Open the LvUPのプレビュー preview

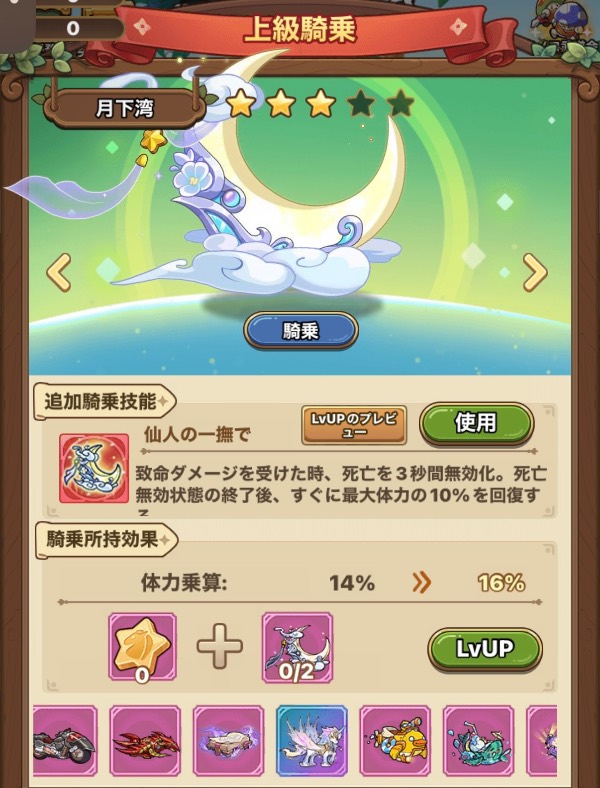point(354,425)
